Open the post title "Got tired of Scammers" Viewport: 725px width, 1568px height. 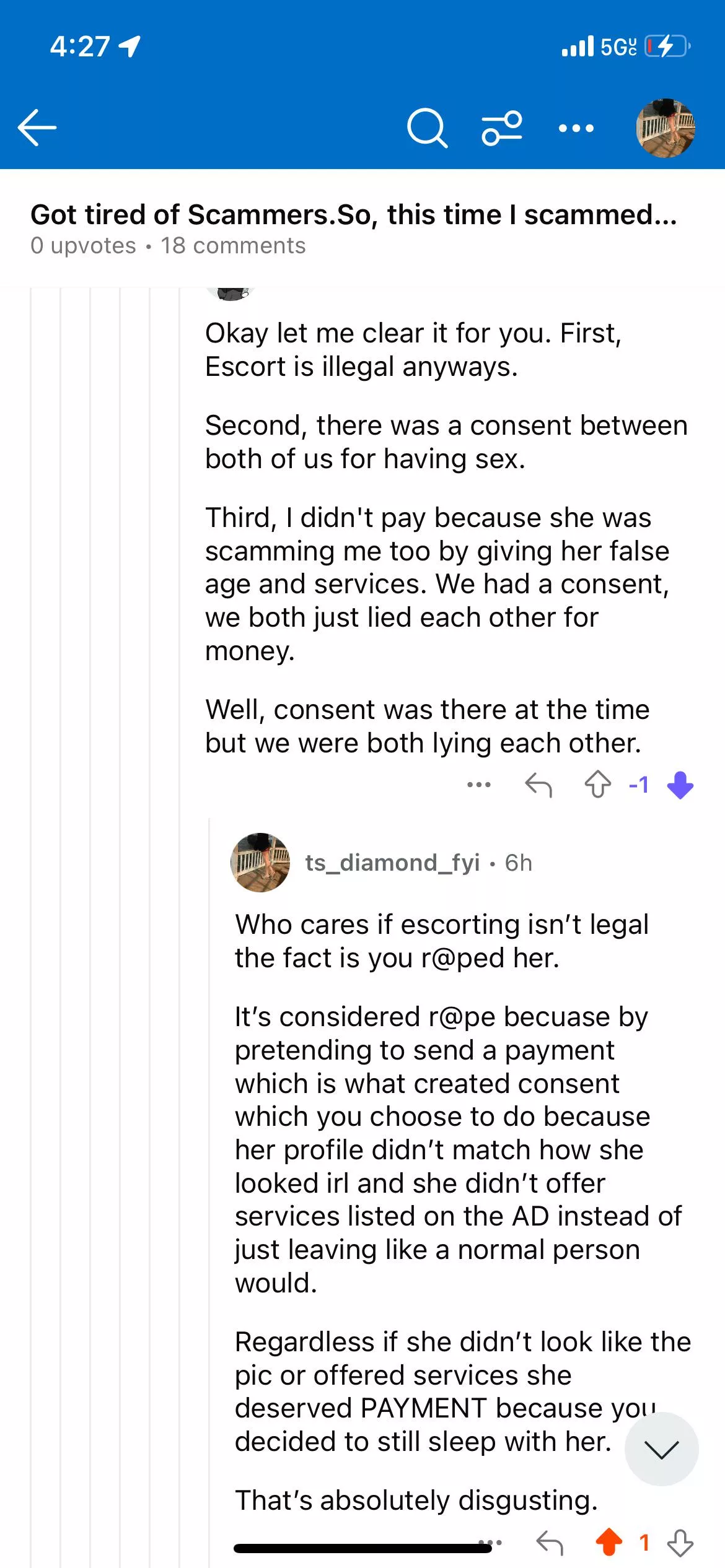(353, 215)
